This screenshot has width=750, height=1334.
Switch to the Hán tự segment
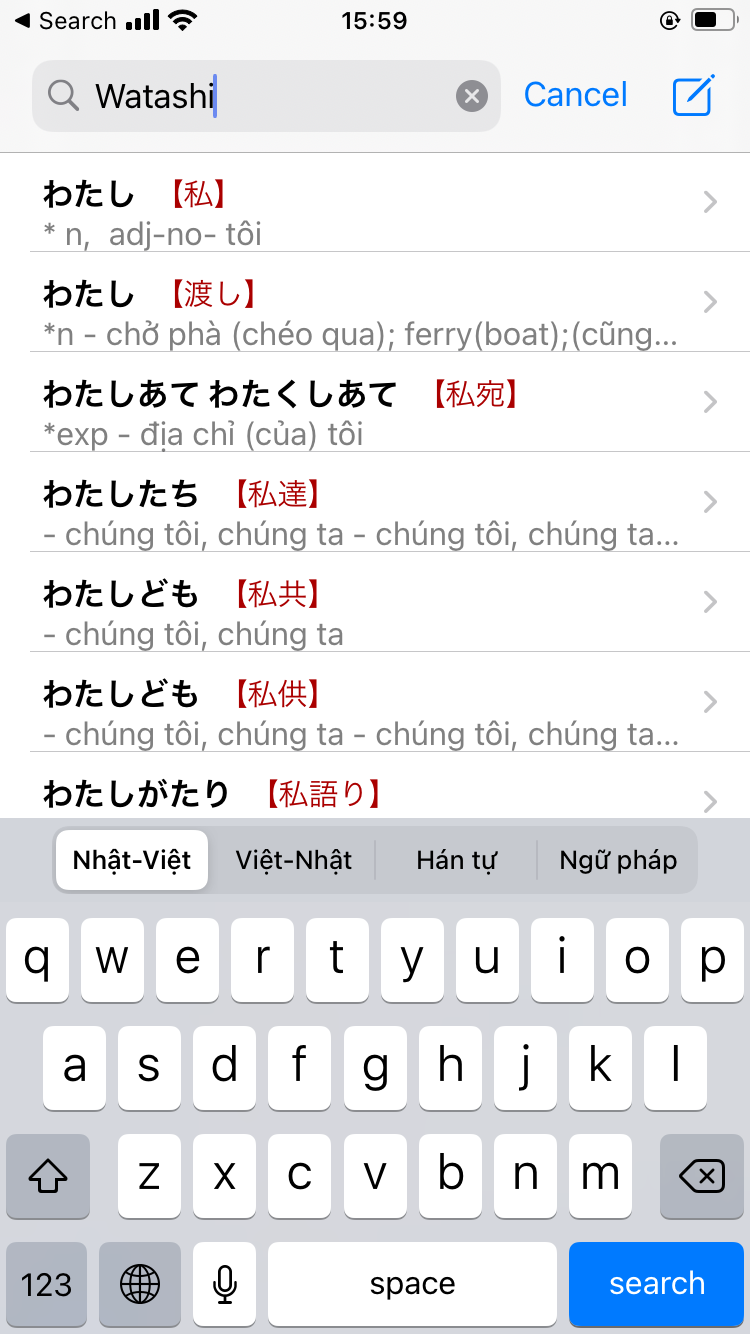pyautogui.click(x=456, y=860)
